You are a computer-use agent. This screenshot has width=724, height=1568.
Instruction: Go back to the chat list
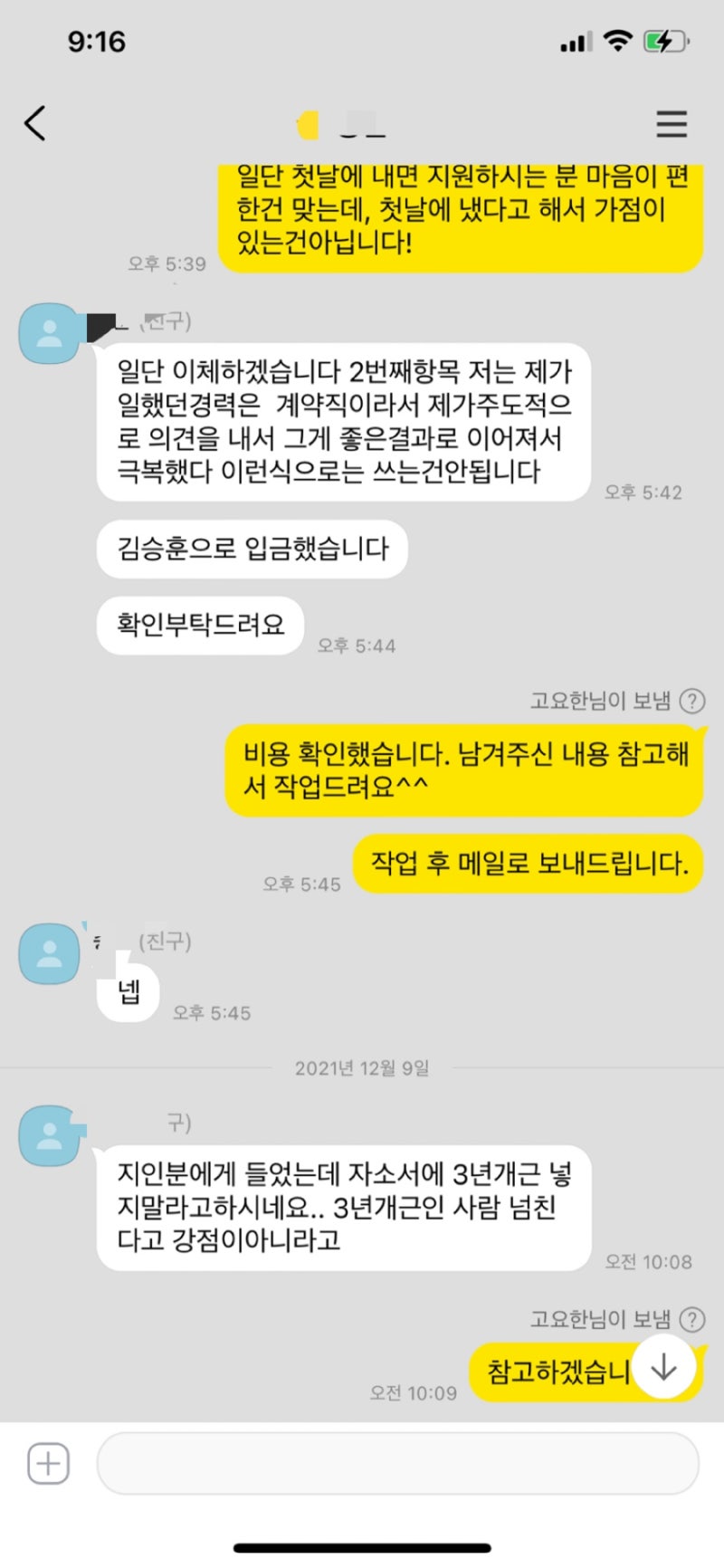pyautogui.click(x=35, y=123)
